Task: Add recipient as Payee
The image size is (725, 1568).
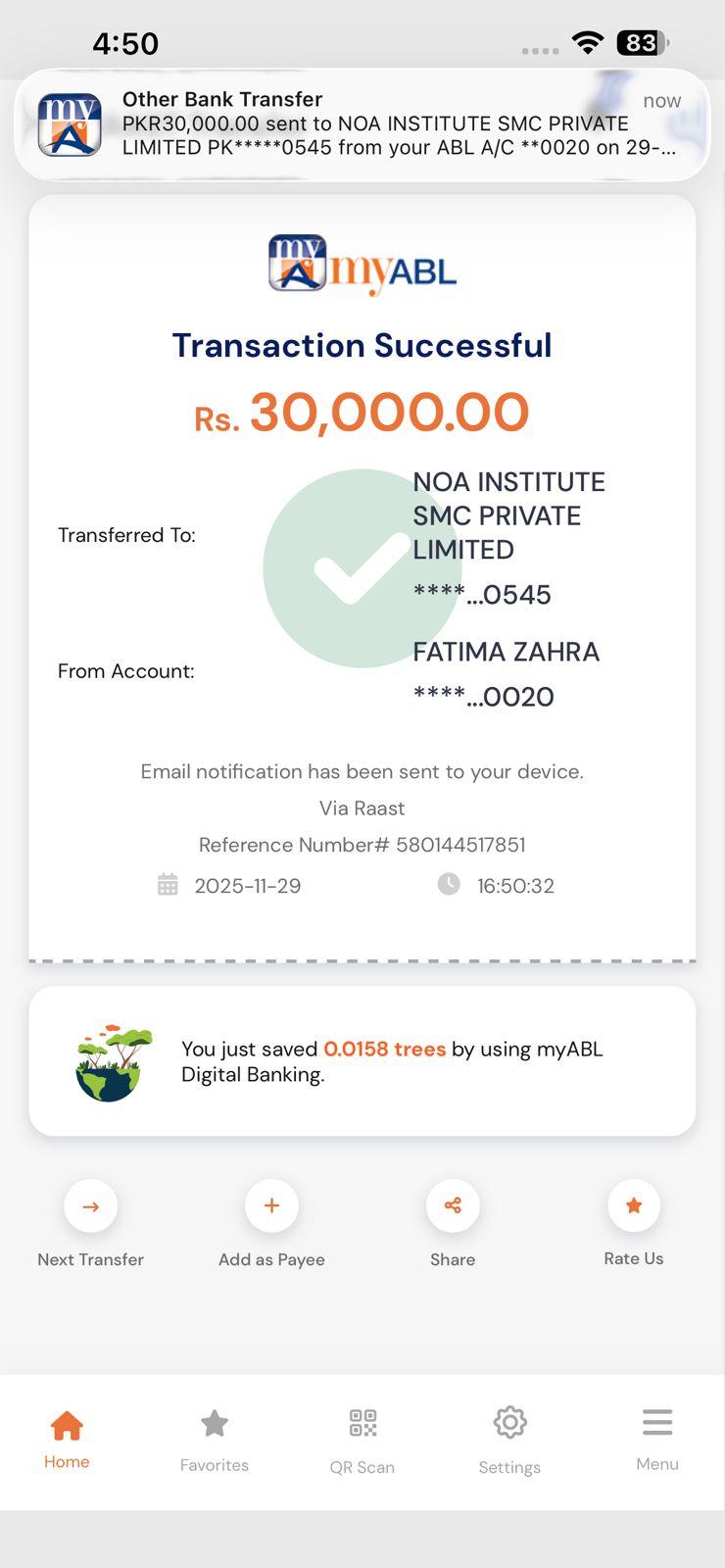Action: coord(271,1206)
